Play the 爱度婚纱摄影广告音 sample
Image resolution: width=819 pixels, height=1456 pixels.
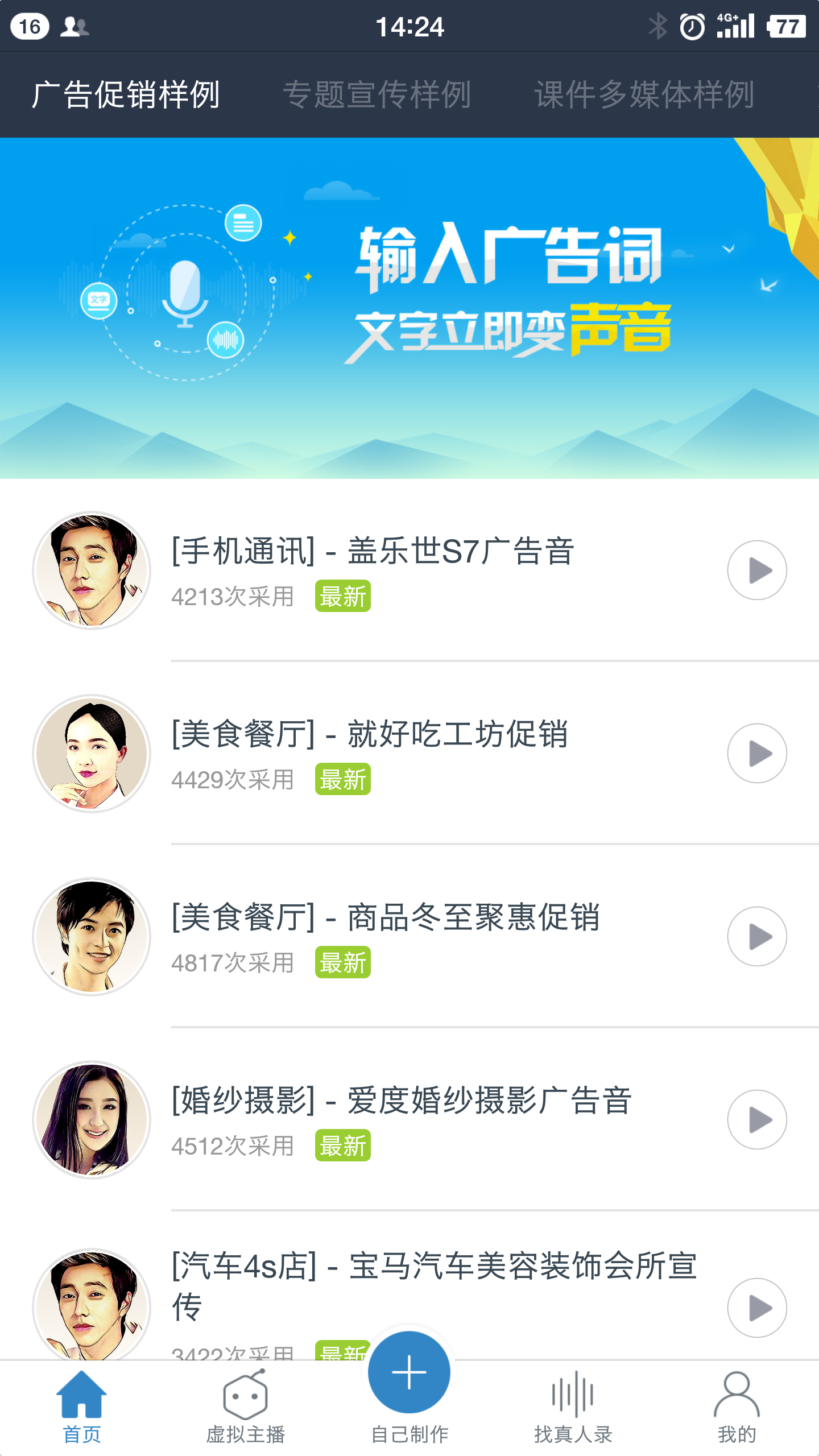tap(756, 1119)
